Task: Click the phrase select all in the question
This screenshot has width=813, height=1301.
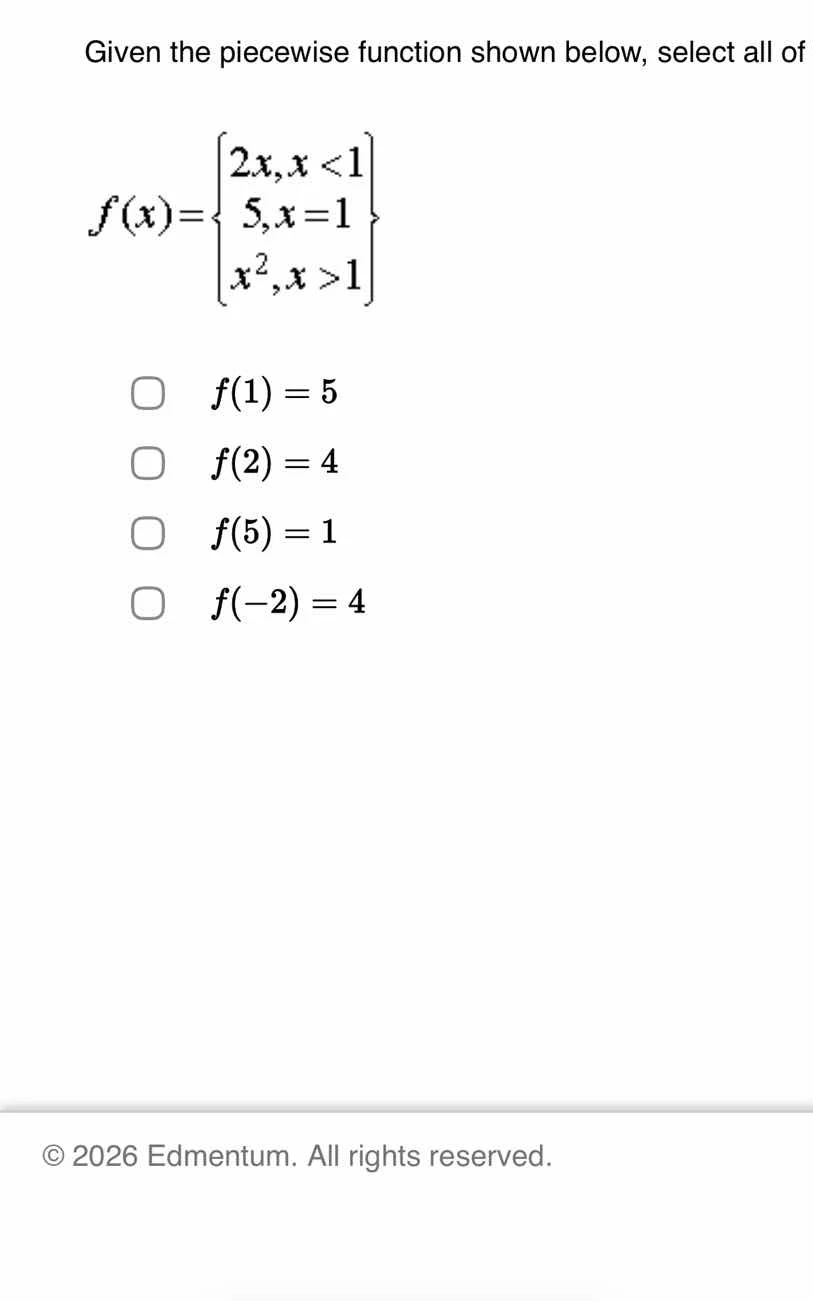Action: click(x=713, y=52)
